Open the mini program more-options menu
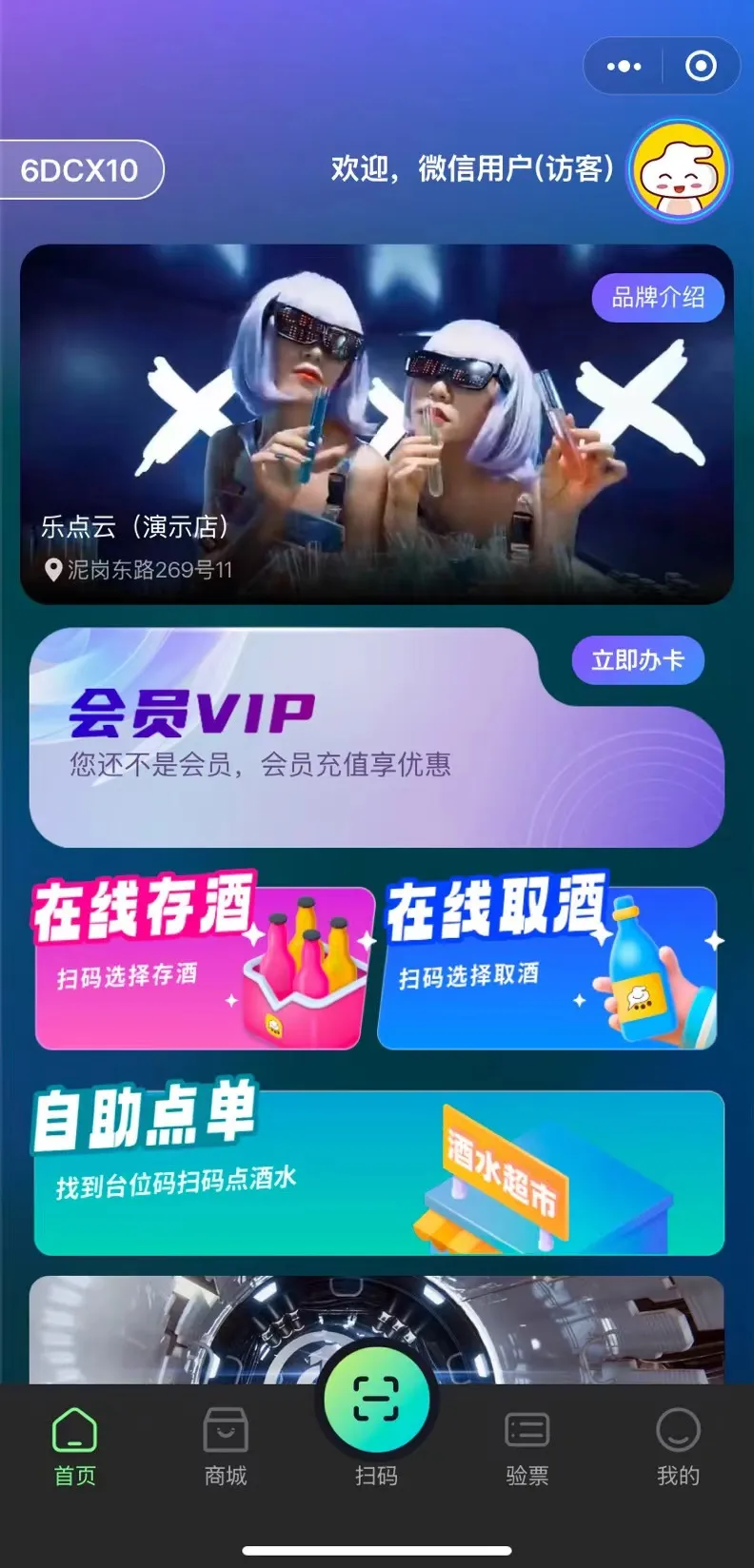 [624, 67]
